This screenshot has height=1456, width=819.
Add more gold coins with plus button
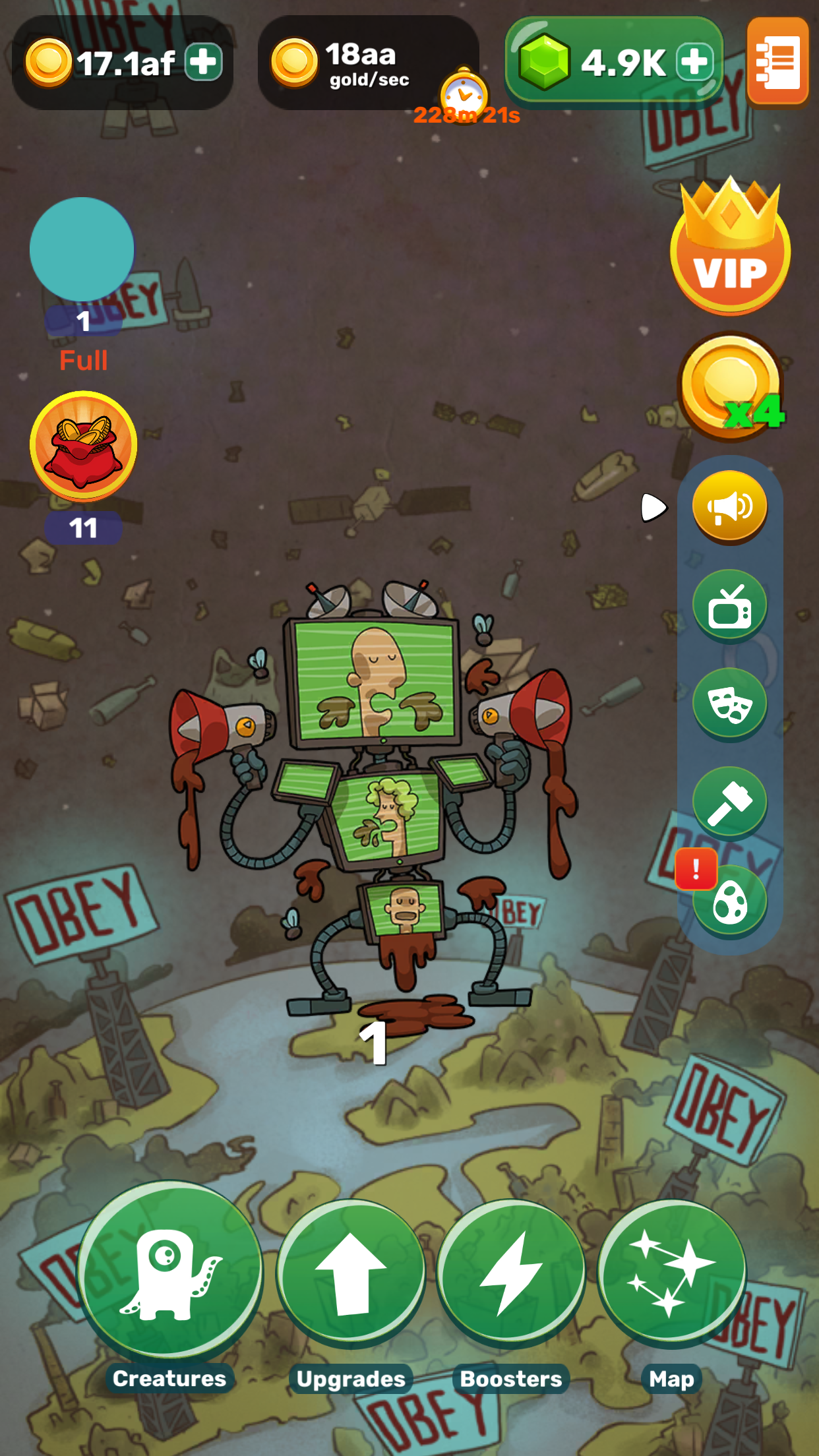pos(203,63)
